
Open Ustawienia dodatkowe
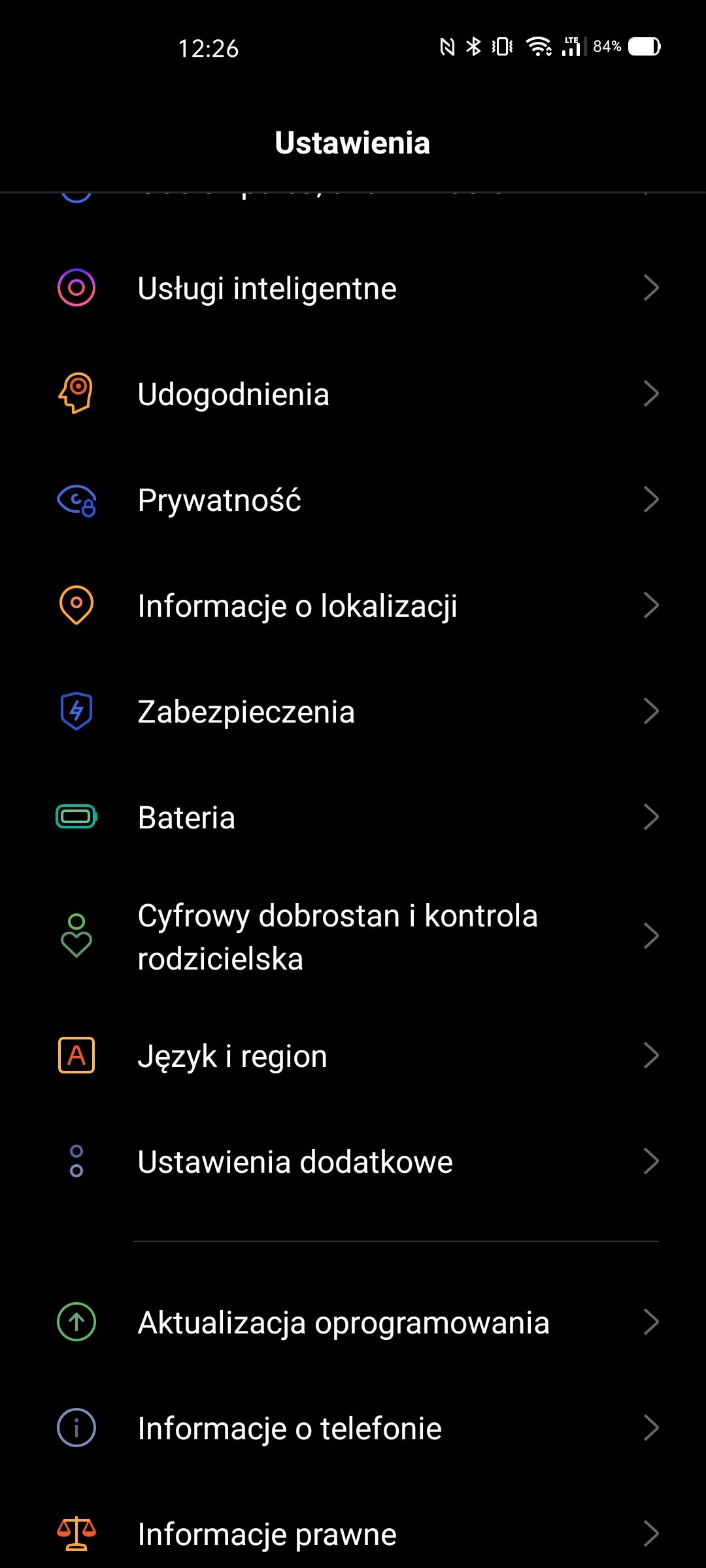(353, 1162)
